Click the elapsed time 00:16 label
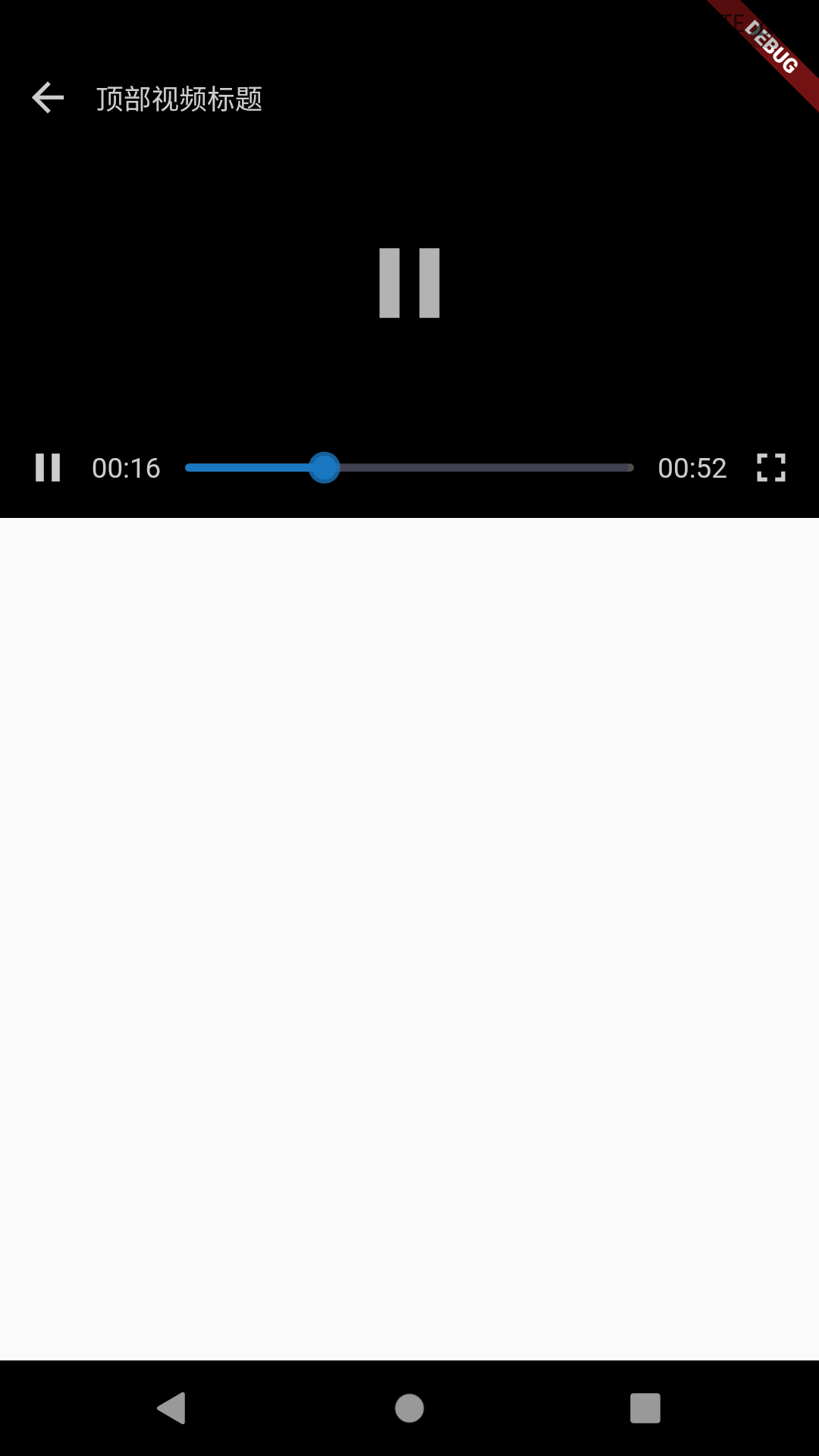 point(127,468)
